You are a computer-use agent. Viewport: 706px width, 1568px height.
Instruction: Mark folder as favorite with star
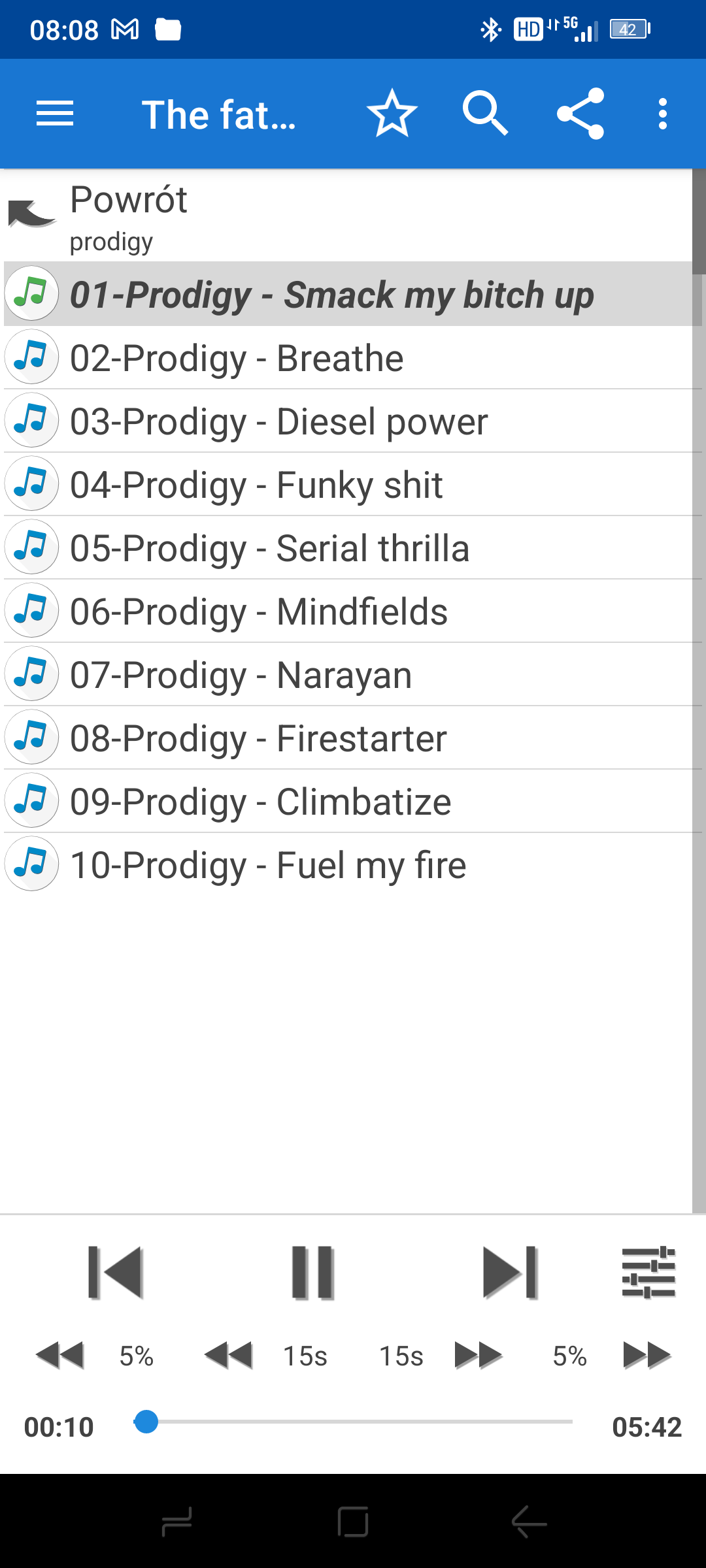tap(392, 114)
